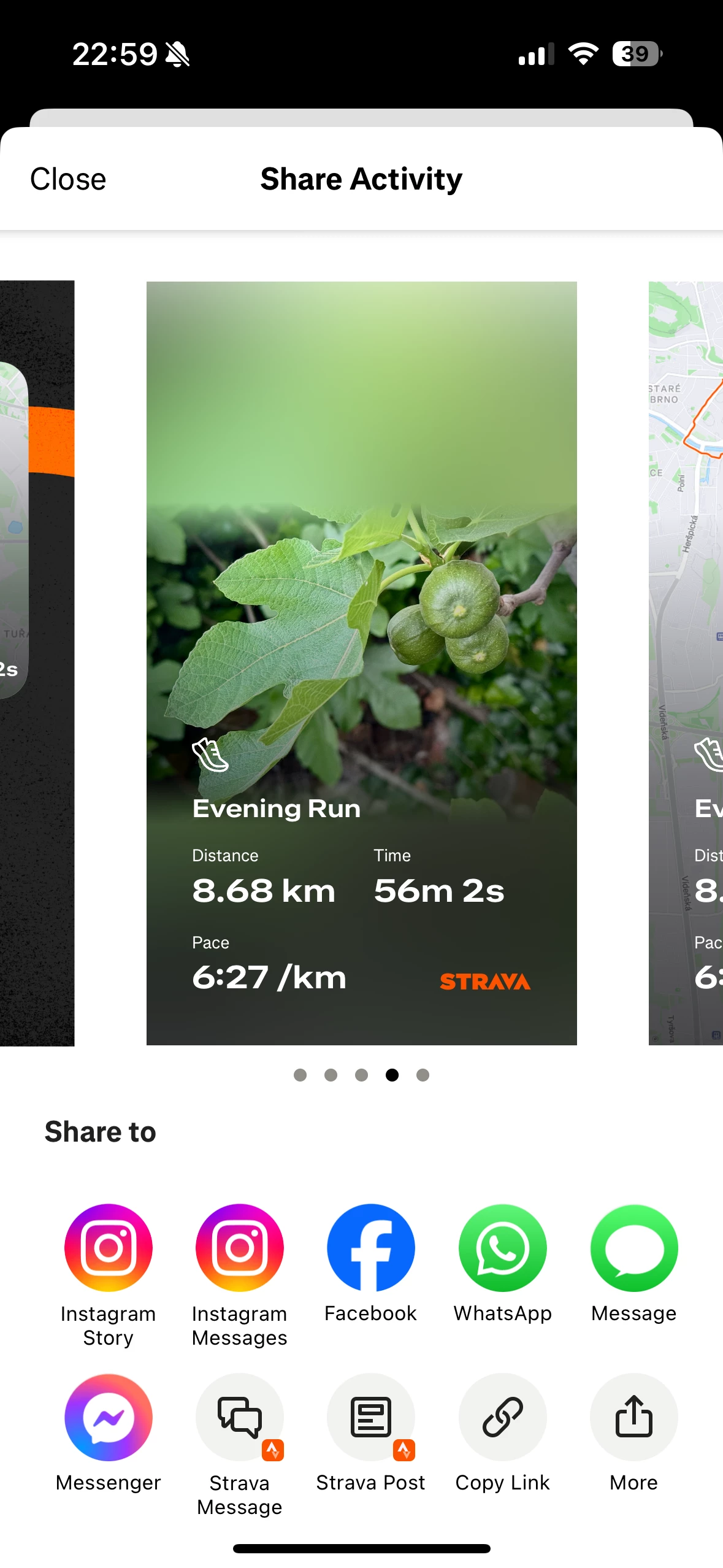Select the map preview card on right

(686, 663)
